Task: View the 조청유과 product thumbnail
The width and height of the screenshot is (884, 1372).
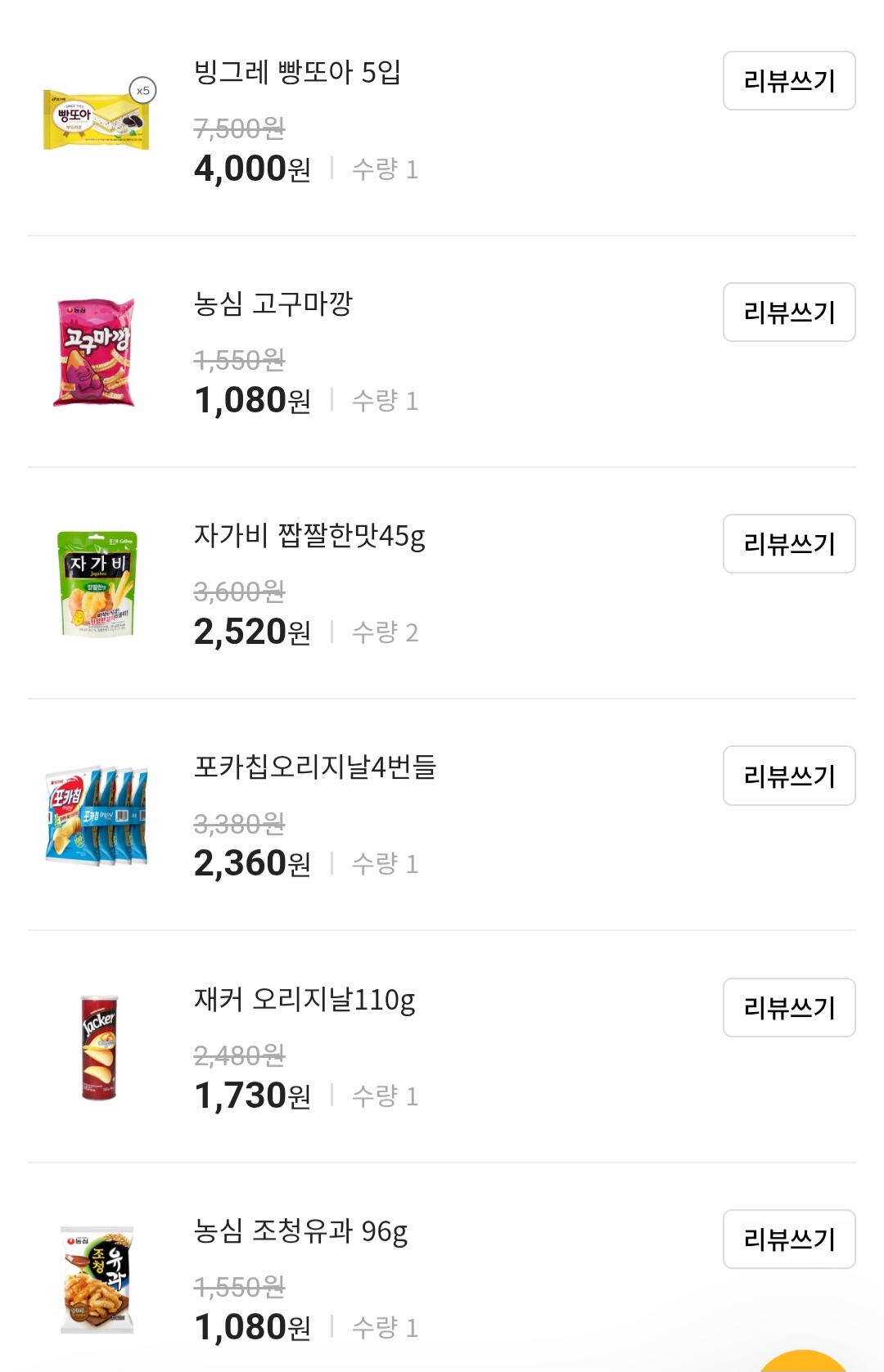Action: 97,1280
